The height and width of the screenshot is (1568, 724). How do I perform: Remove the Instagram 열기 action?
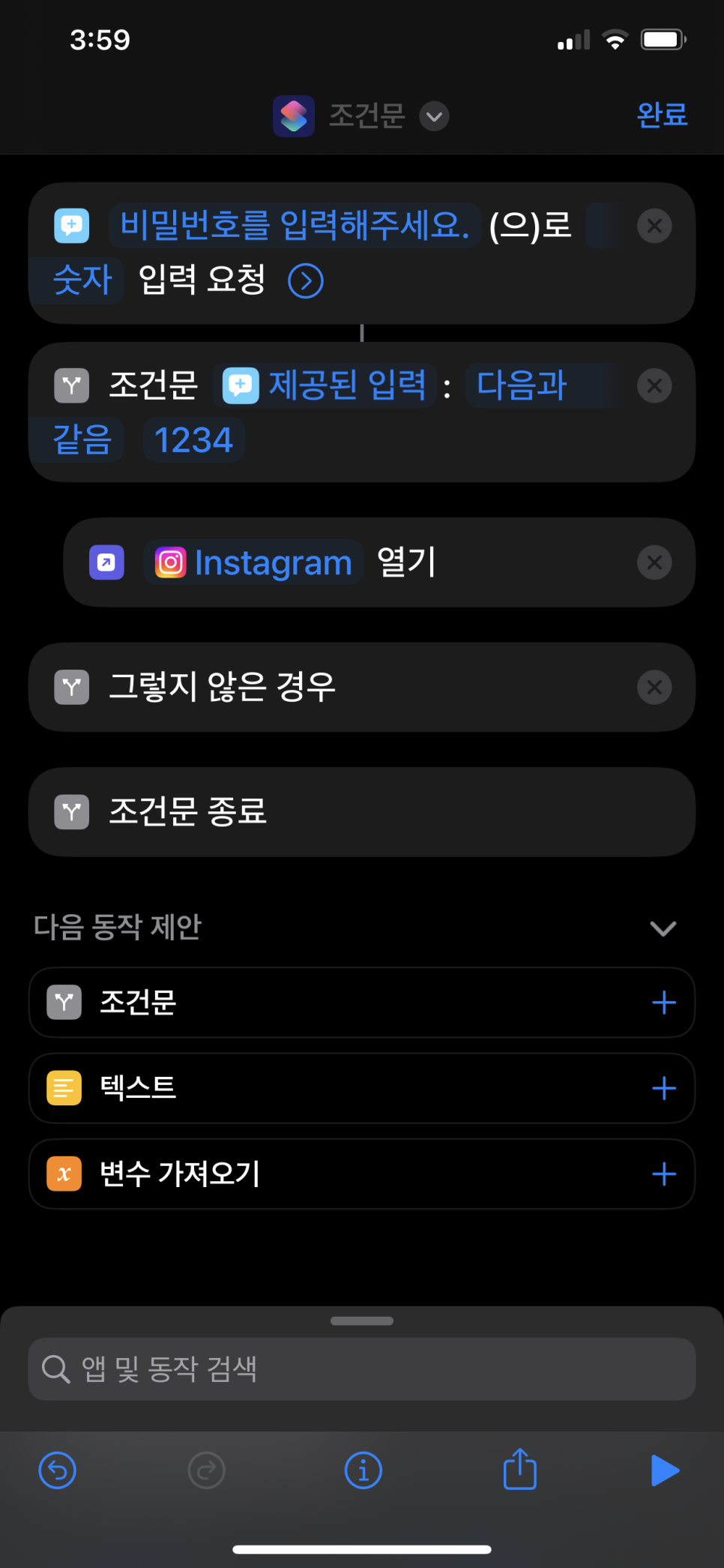coord(654,562)
